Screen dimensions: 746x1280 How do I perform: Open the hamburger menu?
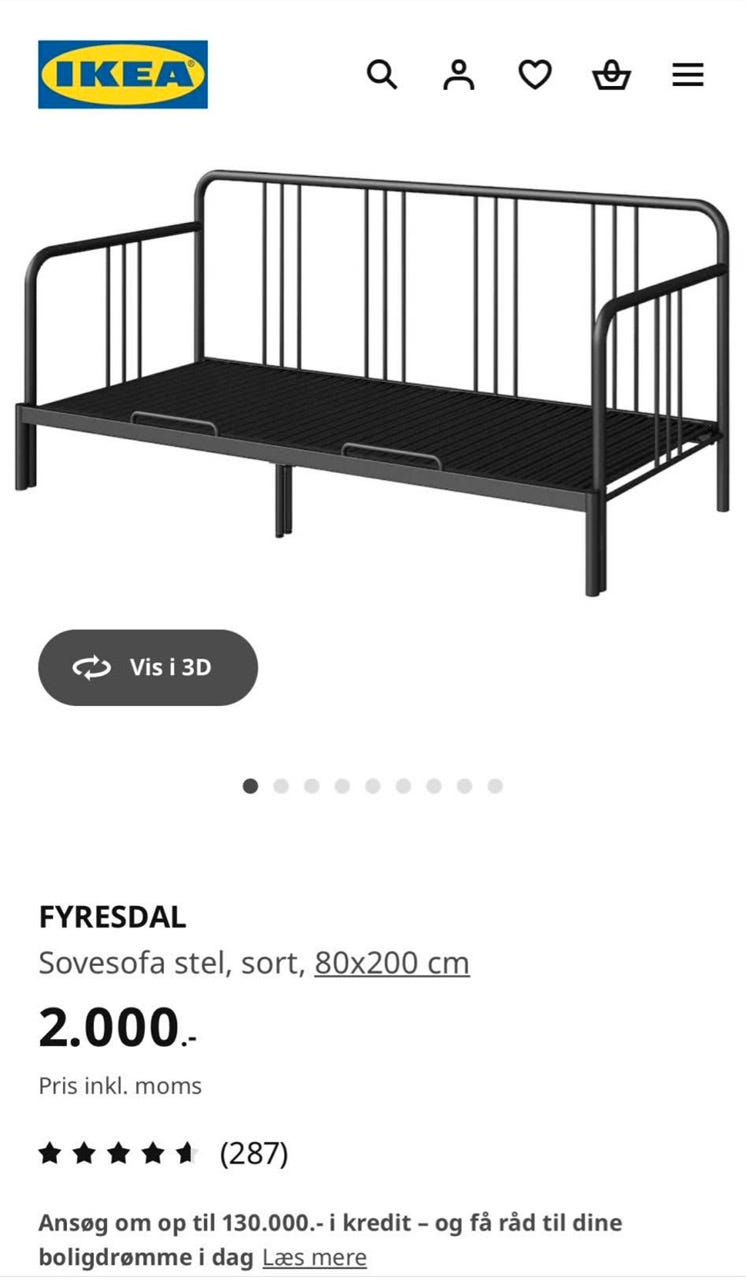688,75
